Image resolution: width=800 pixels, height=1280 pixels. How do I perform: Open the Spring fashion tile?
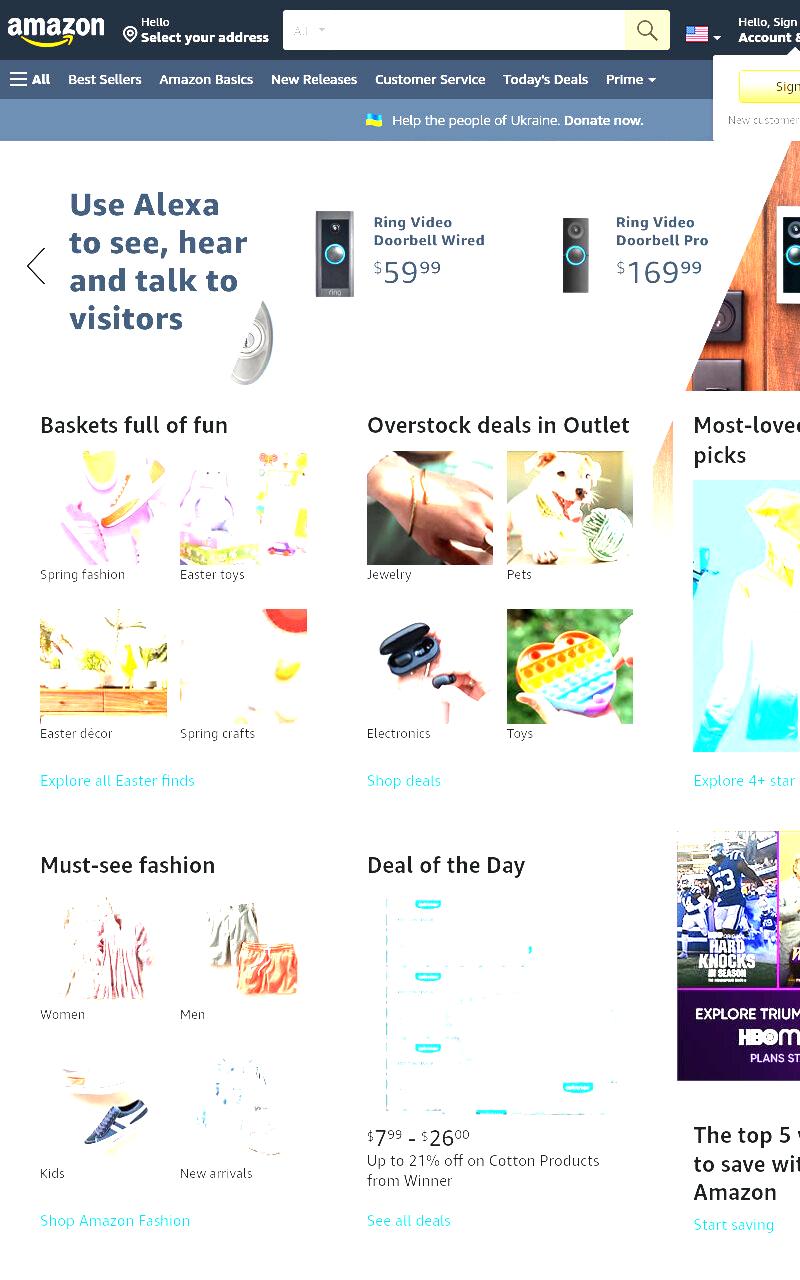click(103, 516)
